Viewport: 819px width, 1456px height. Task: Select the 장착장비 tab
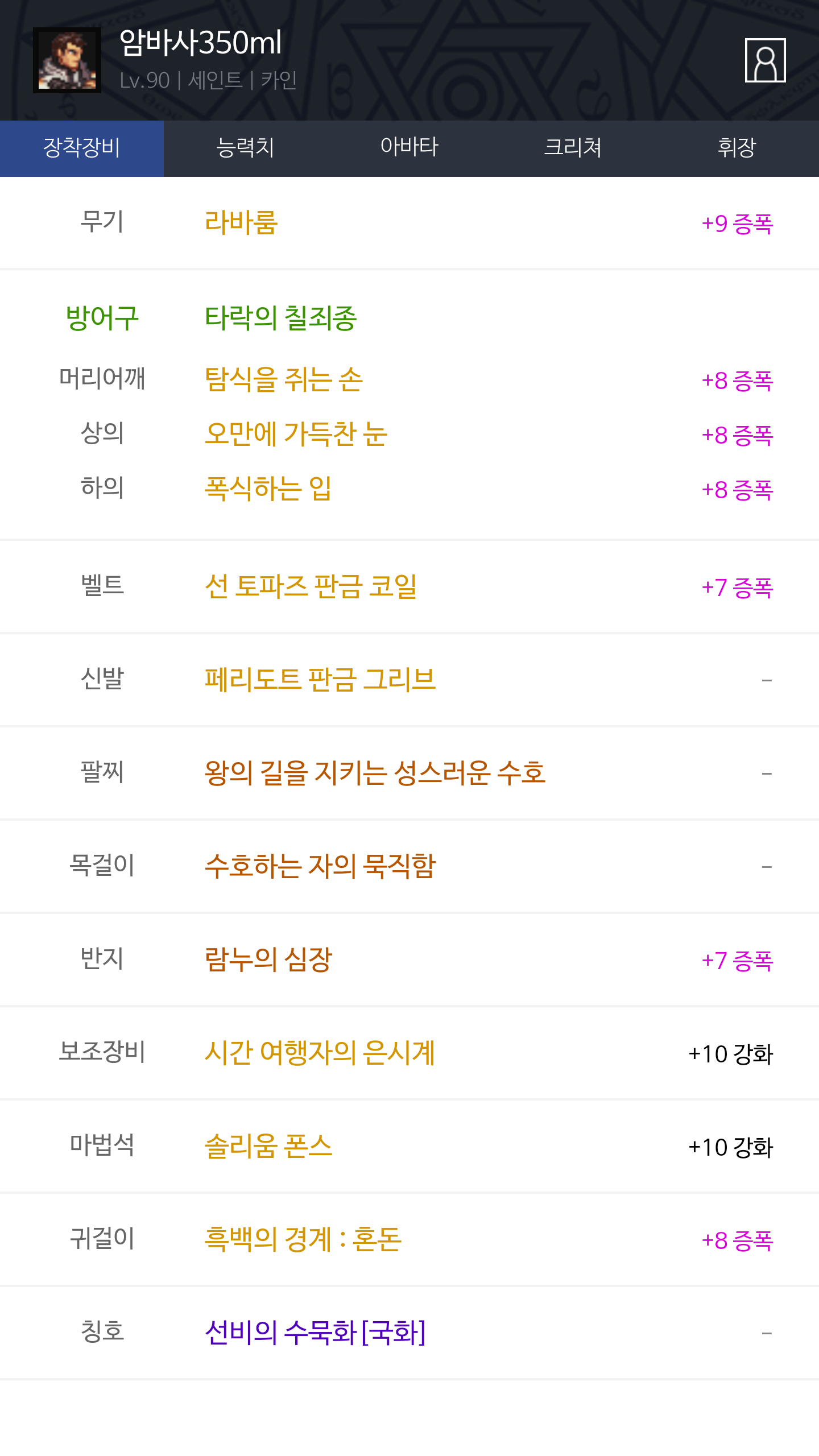pos(82,148)
